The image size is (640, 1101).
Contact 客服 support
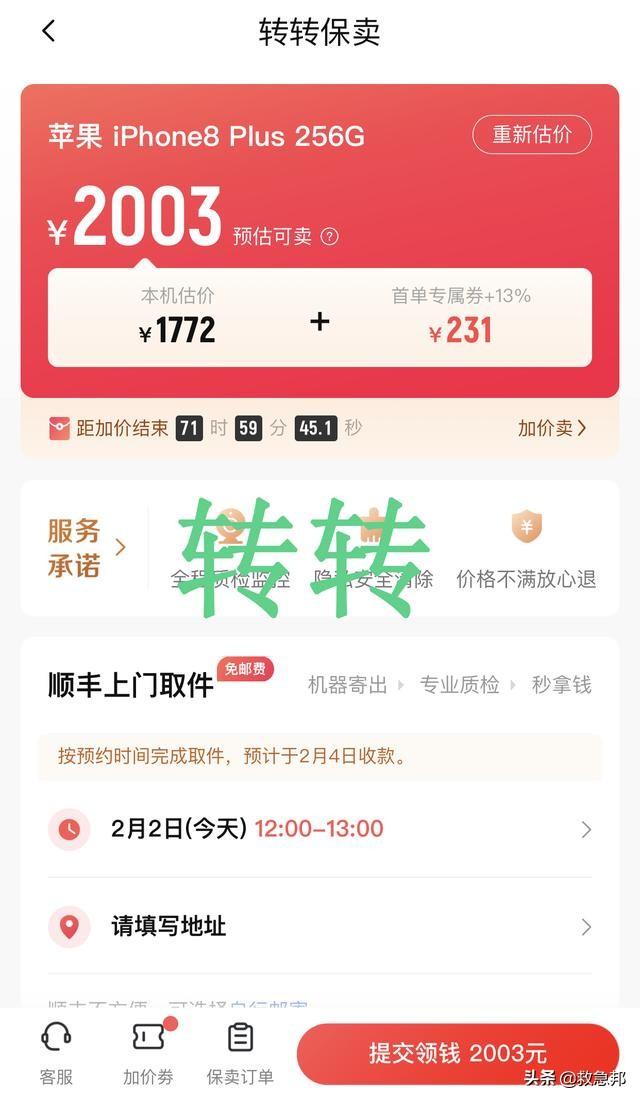(x=56, y=1053)
